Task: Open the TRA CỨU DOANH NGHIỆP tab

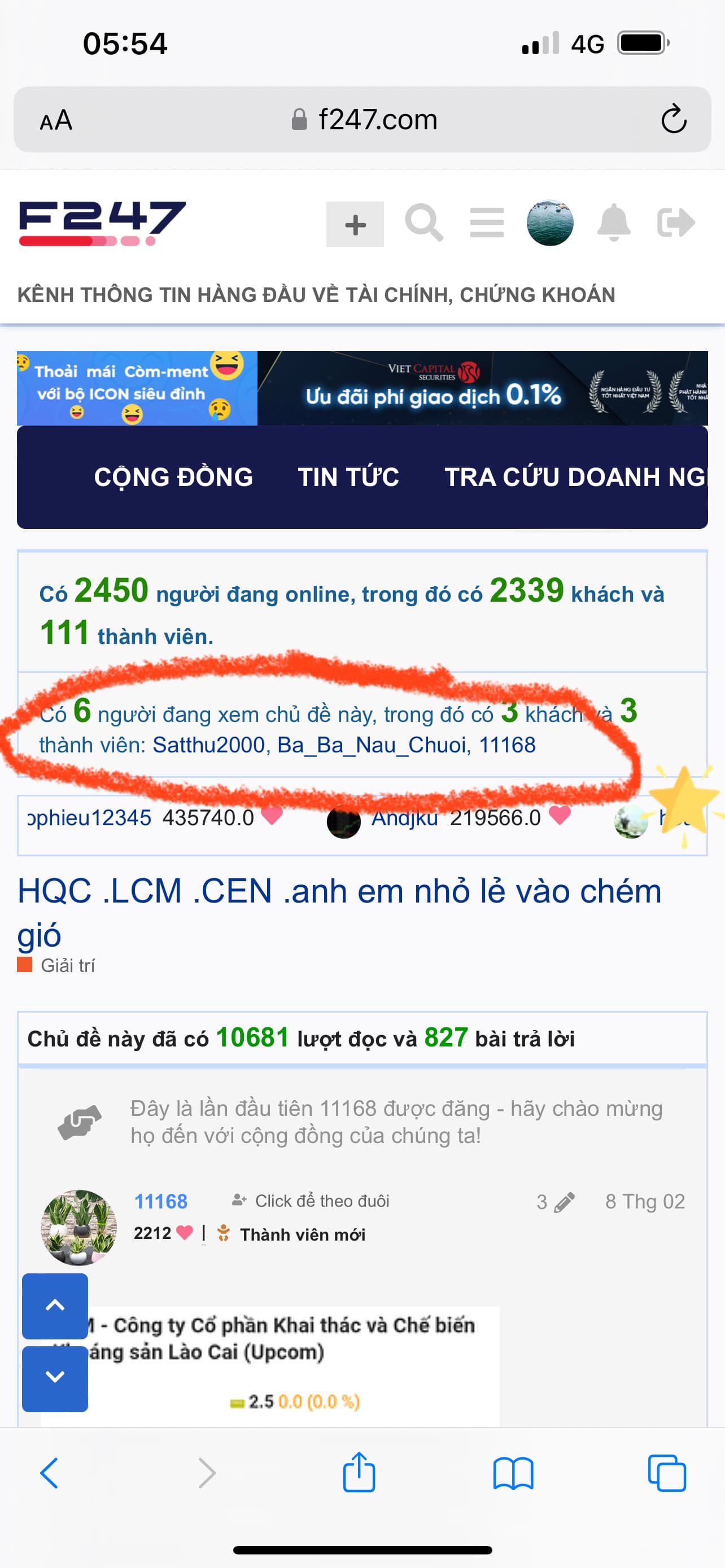Action: pos(575,477)
